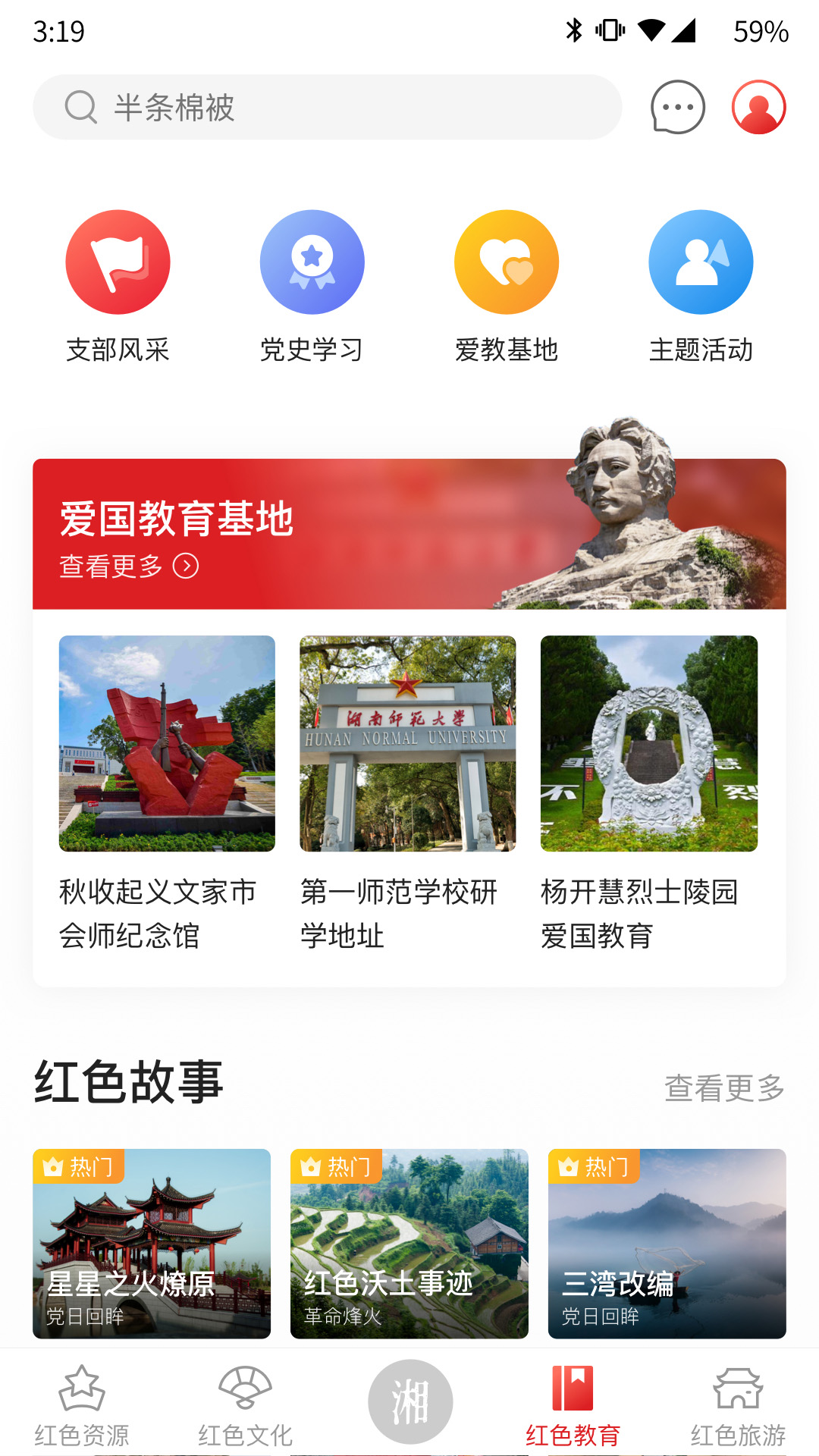Select the 党史学习 medal icon

tap(312, 261)
